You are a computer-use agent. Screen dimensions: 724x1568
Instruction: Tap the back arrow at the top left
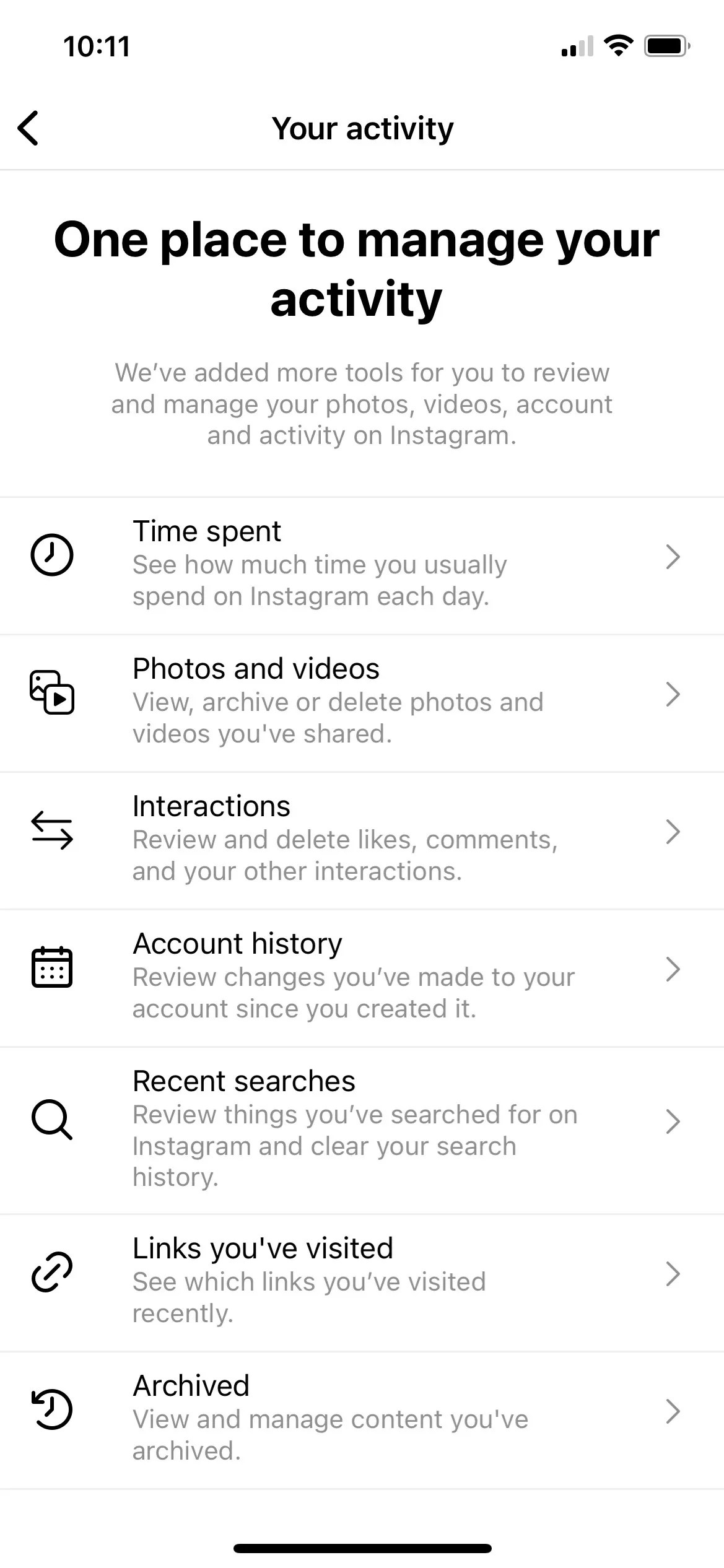point(28,128)
